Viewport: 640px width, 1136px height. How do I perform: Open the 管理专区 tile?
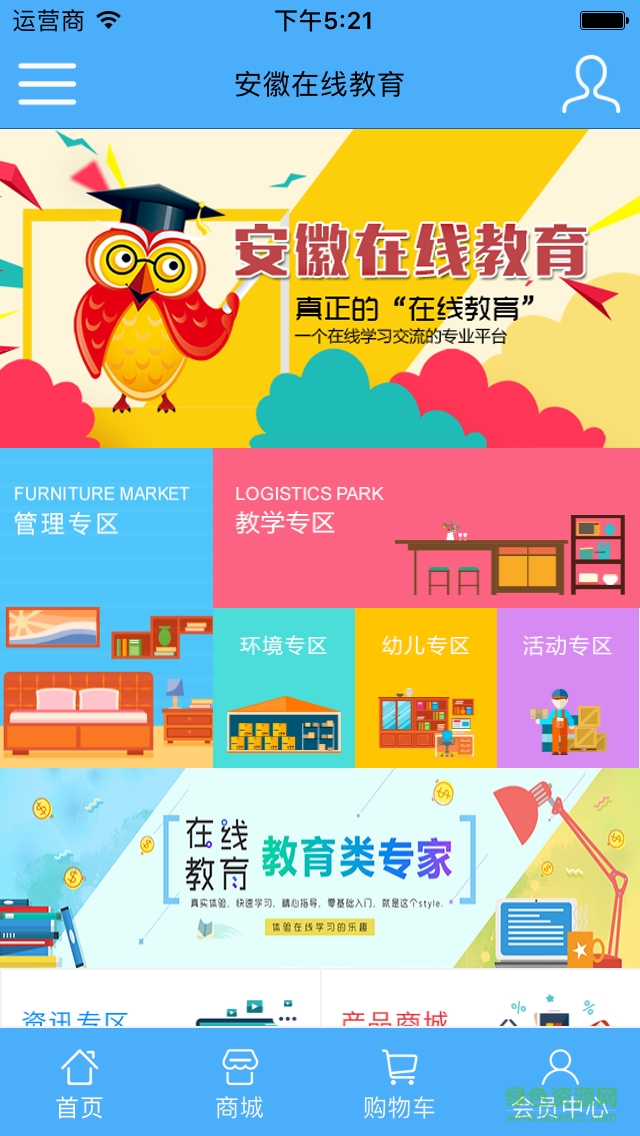coord(106,608)
